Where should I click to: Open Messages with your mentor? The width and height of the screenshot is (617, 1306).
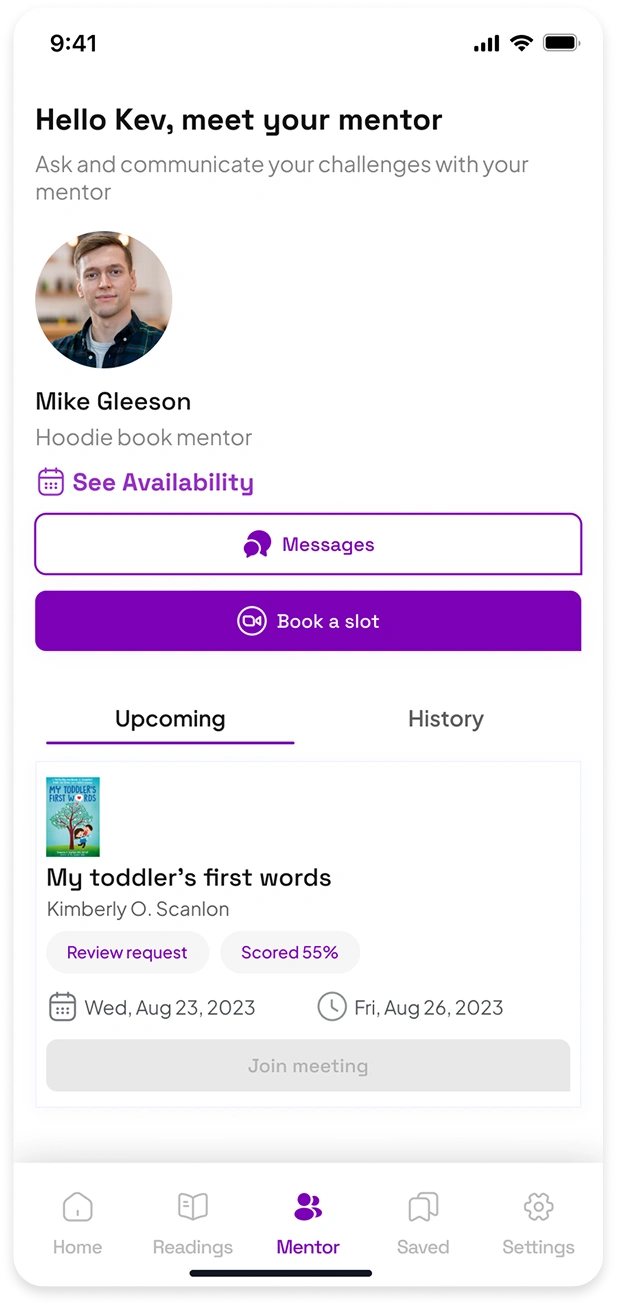(x=308, y=545)
